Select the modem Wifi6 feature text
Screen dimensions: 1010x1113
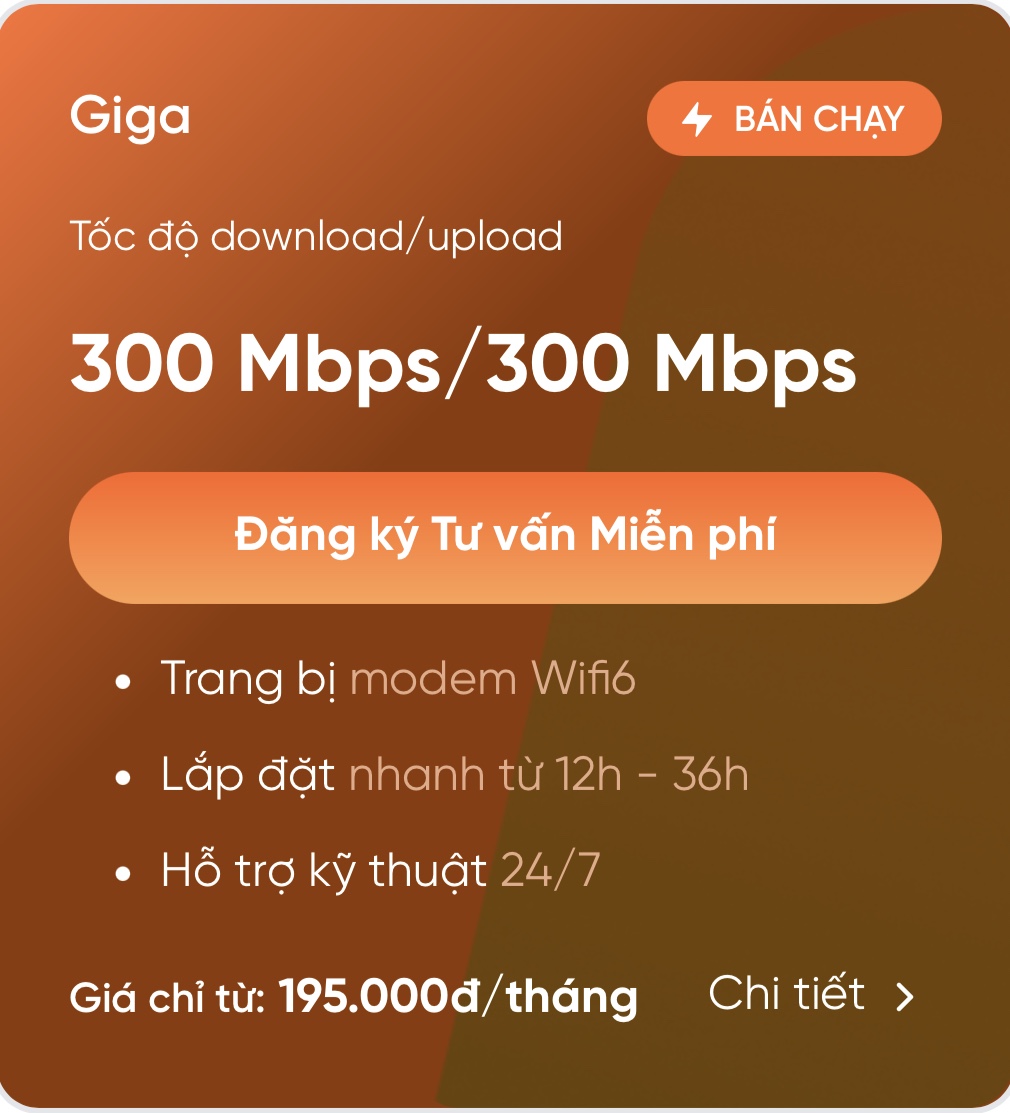point(495,679)
